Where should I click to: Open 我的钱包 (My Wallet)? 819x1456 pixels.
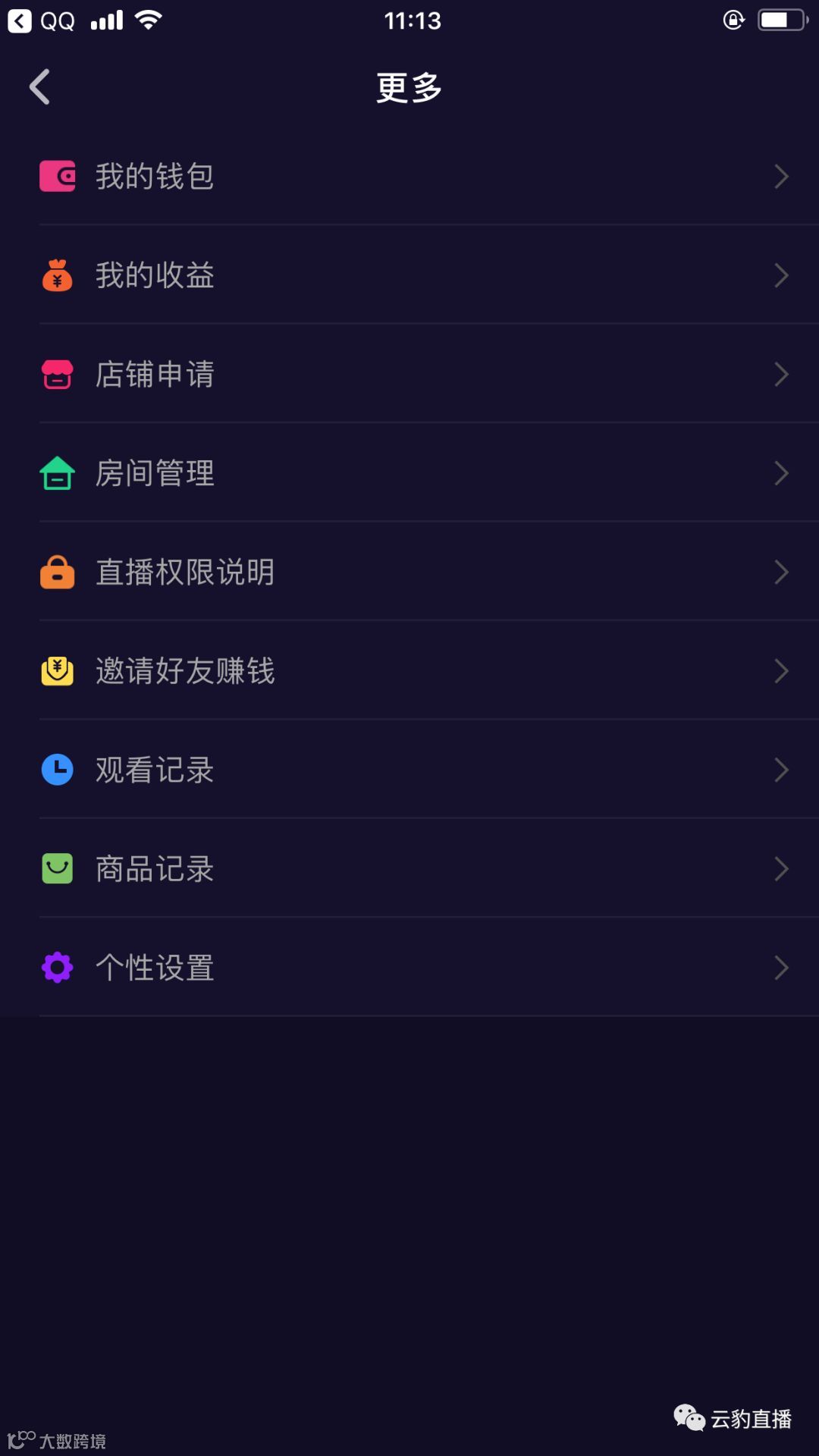coord(409,176)
